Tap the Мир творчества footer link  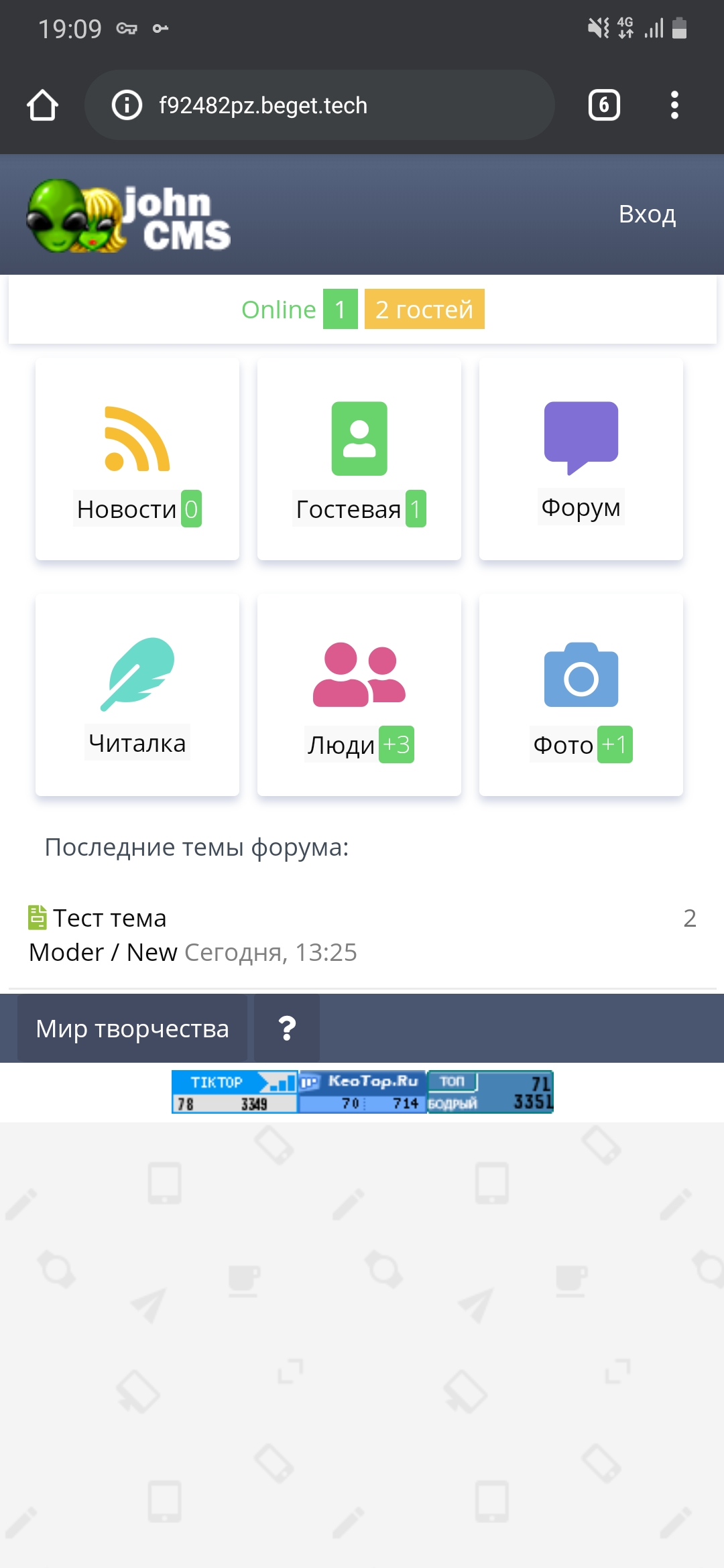point(132,1029)
